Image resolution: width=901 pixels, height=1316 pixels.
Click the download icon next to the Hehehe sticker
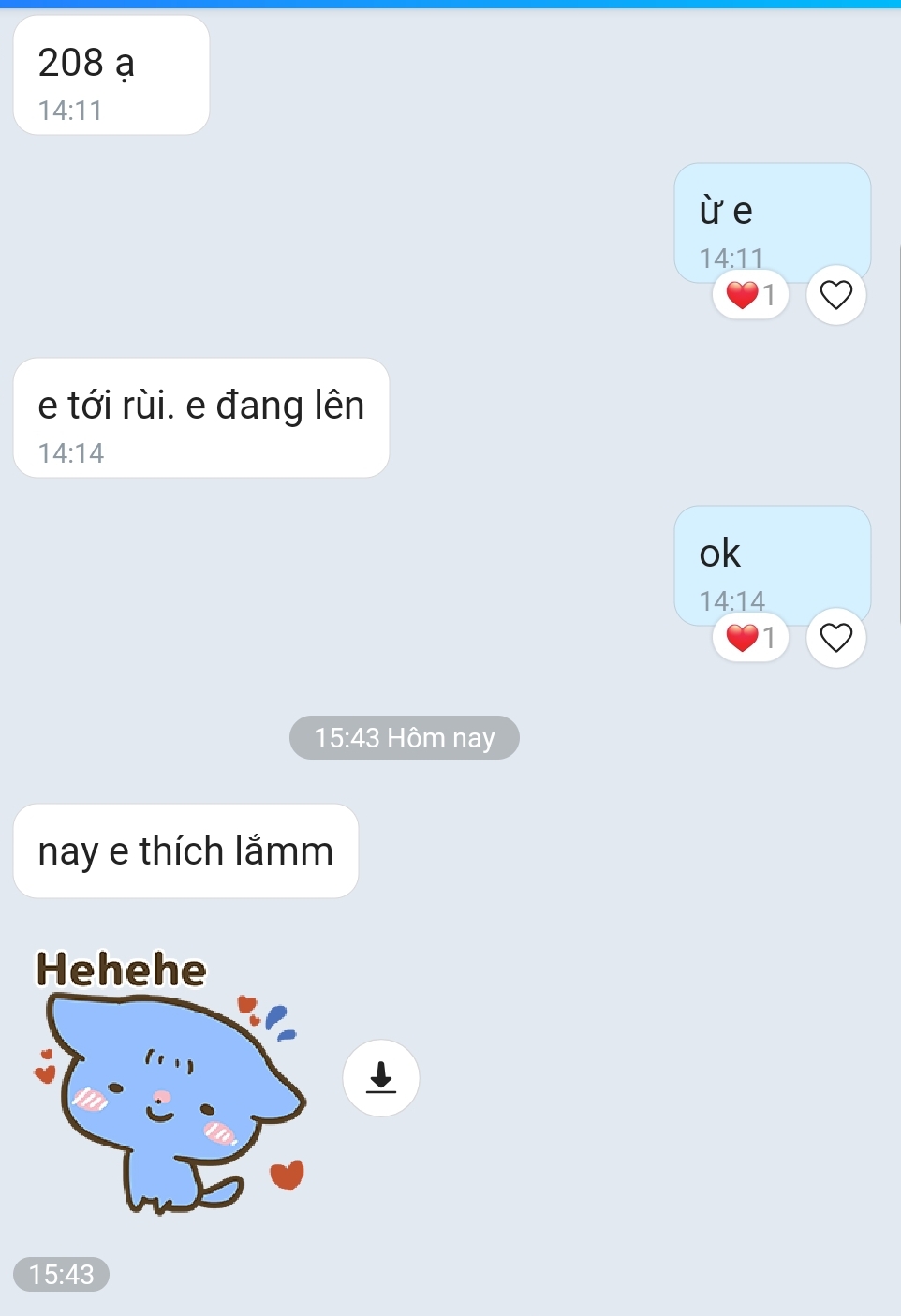coord(380,1078)
